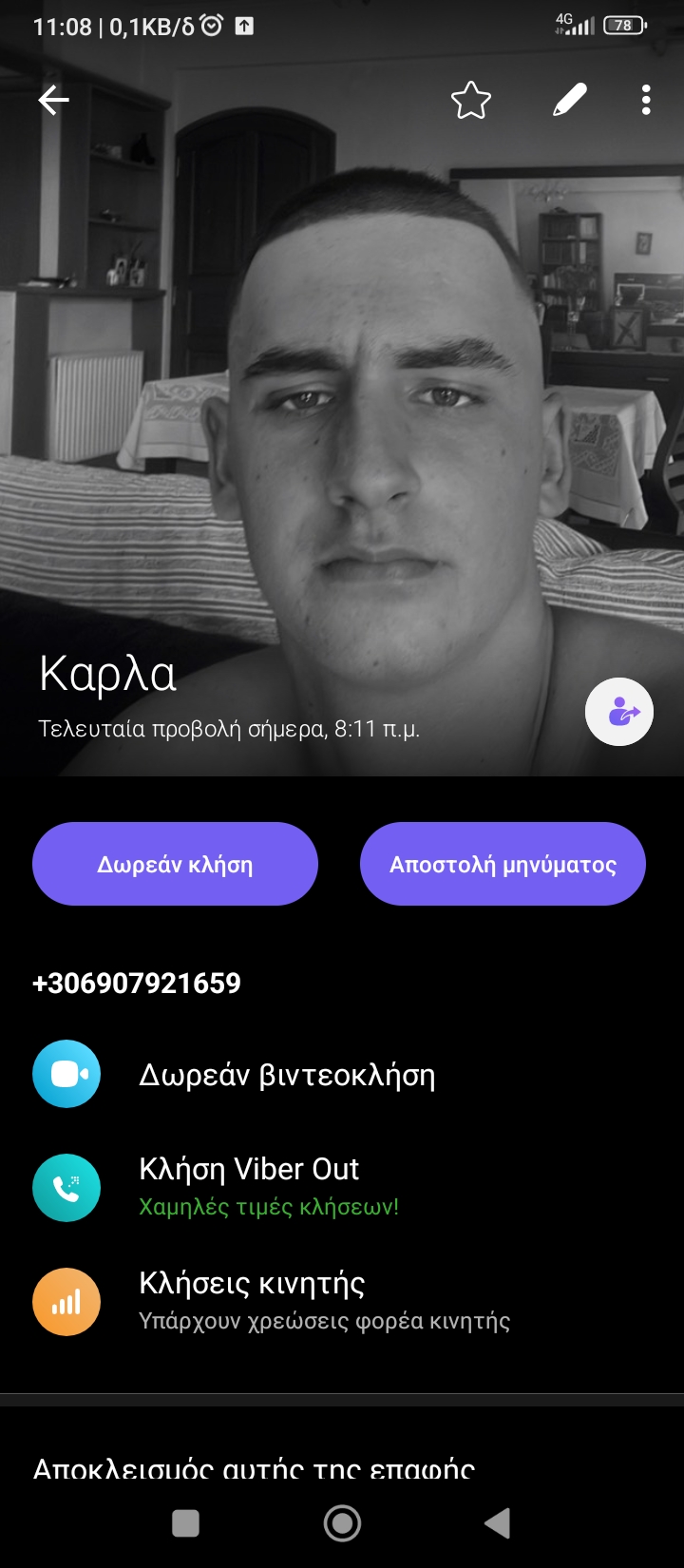Go to the home screen via system button
The width and height of the screenshot is (684, 1568).
pyautogui.click(x=342, y=1523)
